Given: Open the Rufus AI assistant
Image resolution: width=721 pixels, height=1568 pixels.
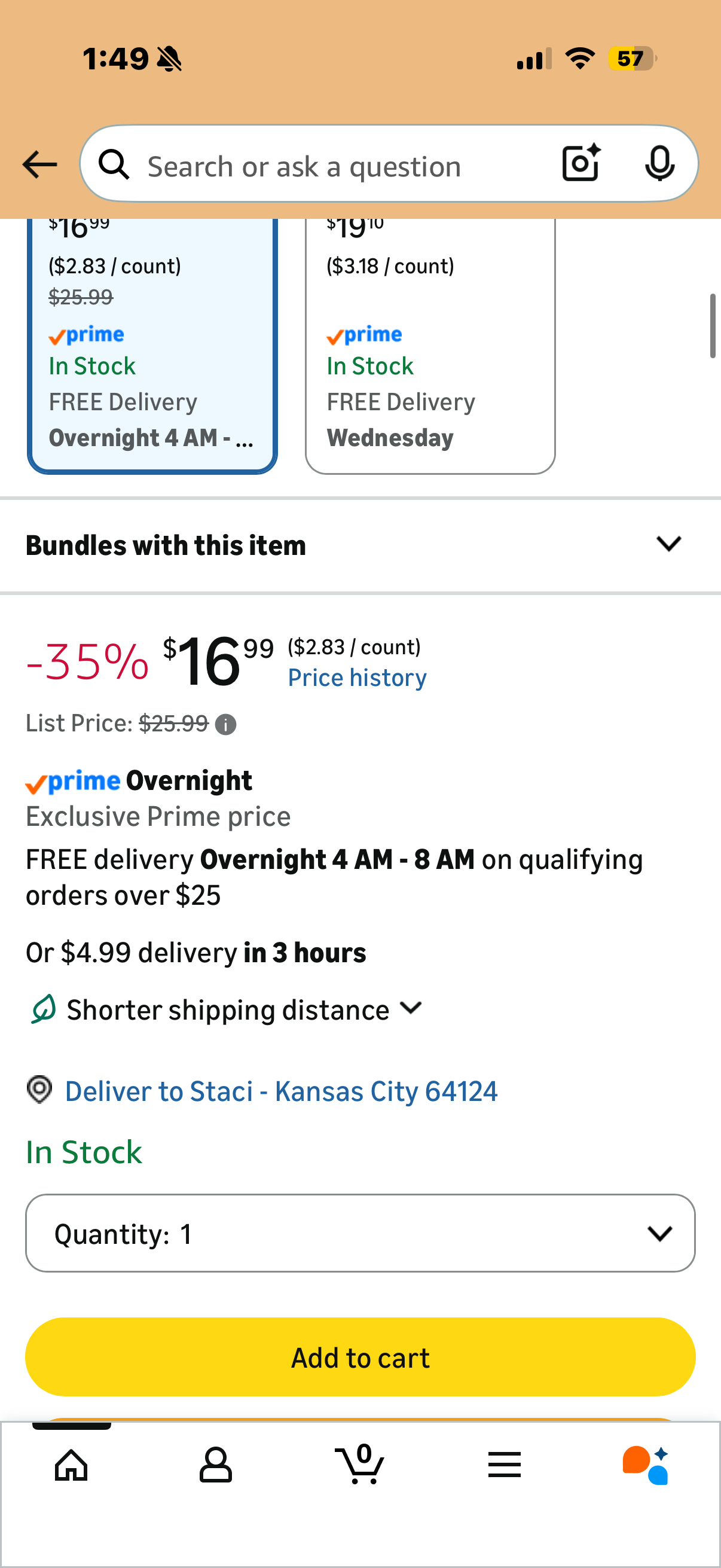Looking at the screenshot, I should click(x=646, y=1465).
